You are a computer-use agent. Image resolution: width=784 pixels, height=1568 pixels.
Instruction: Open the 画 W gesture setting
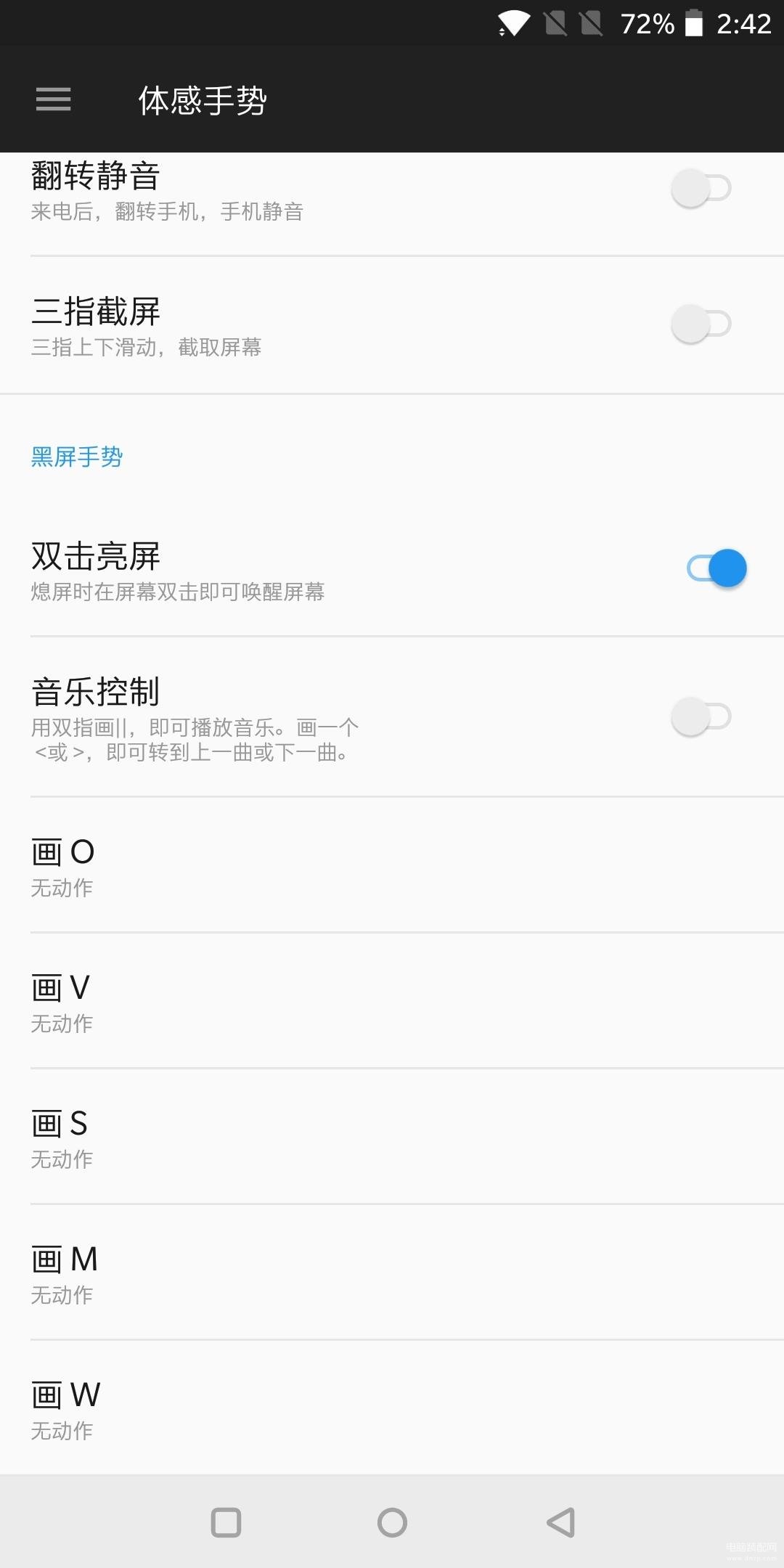[x=392, y=1408]
